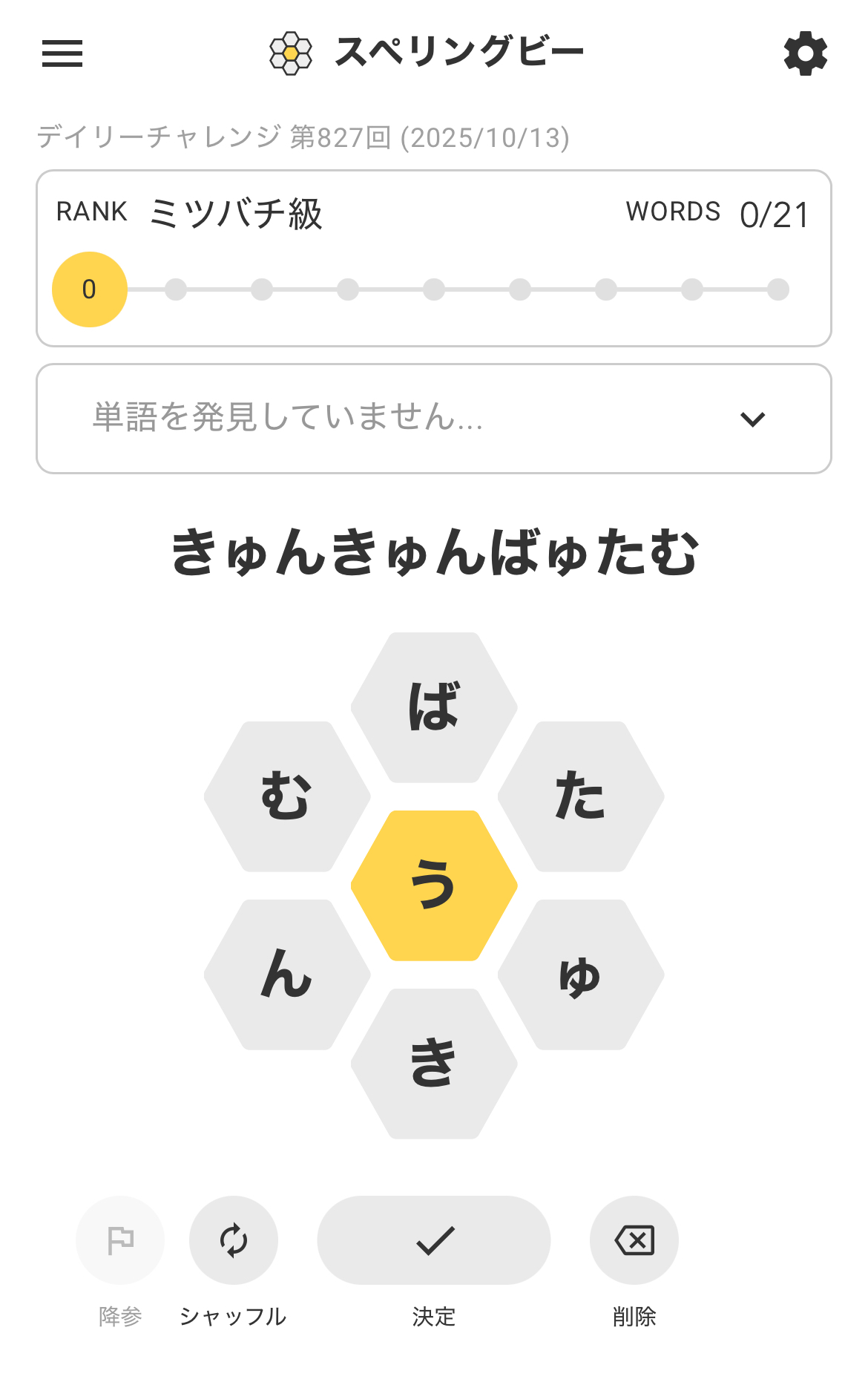Open the hamburger menu
The width and height of the screenshot is (868, 1385).
click(x=62, y=53)
